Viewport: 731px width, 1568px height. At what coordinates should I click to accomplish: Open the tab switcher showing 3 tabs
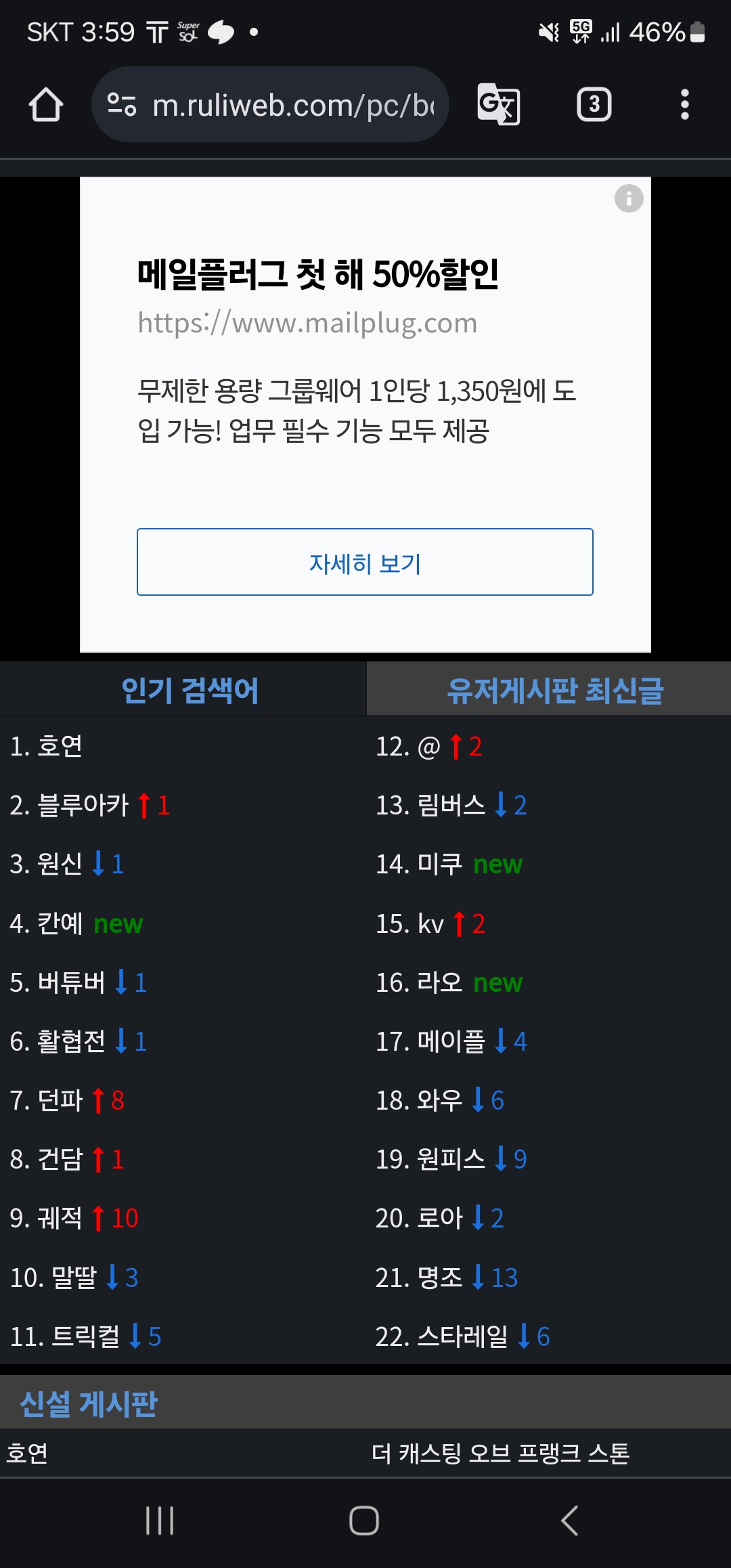594,105
